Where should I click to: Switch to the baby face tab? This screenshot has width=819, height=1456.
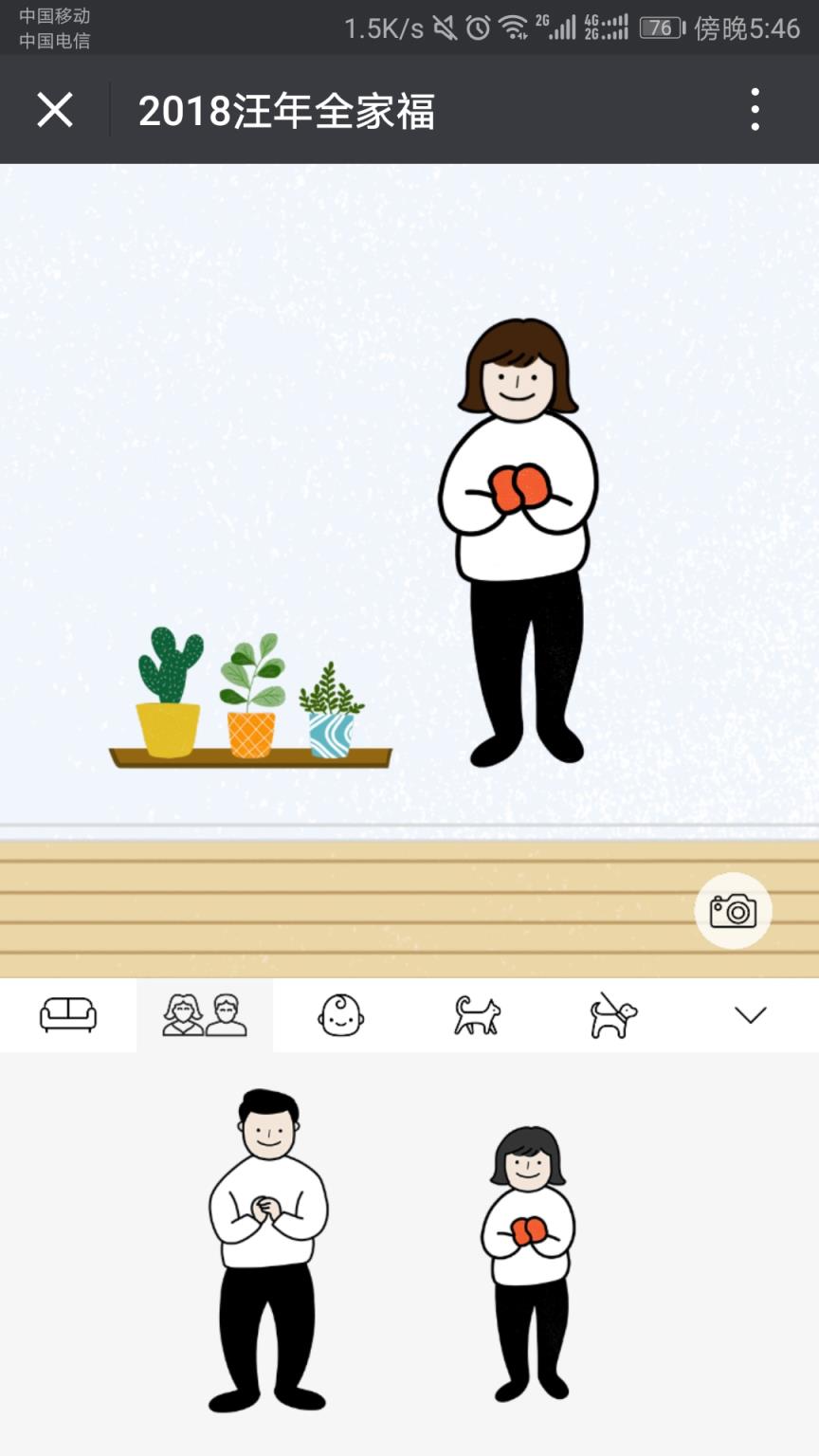[340, 1015]
